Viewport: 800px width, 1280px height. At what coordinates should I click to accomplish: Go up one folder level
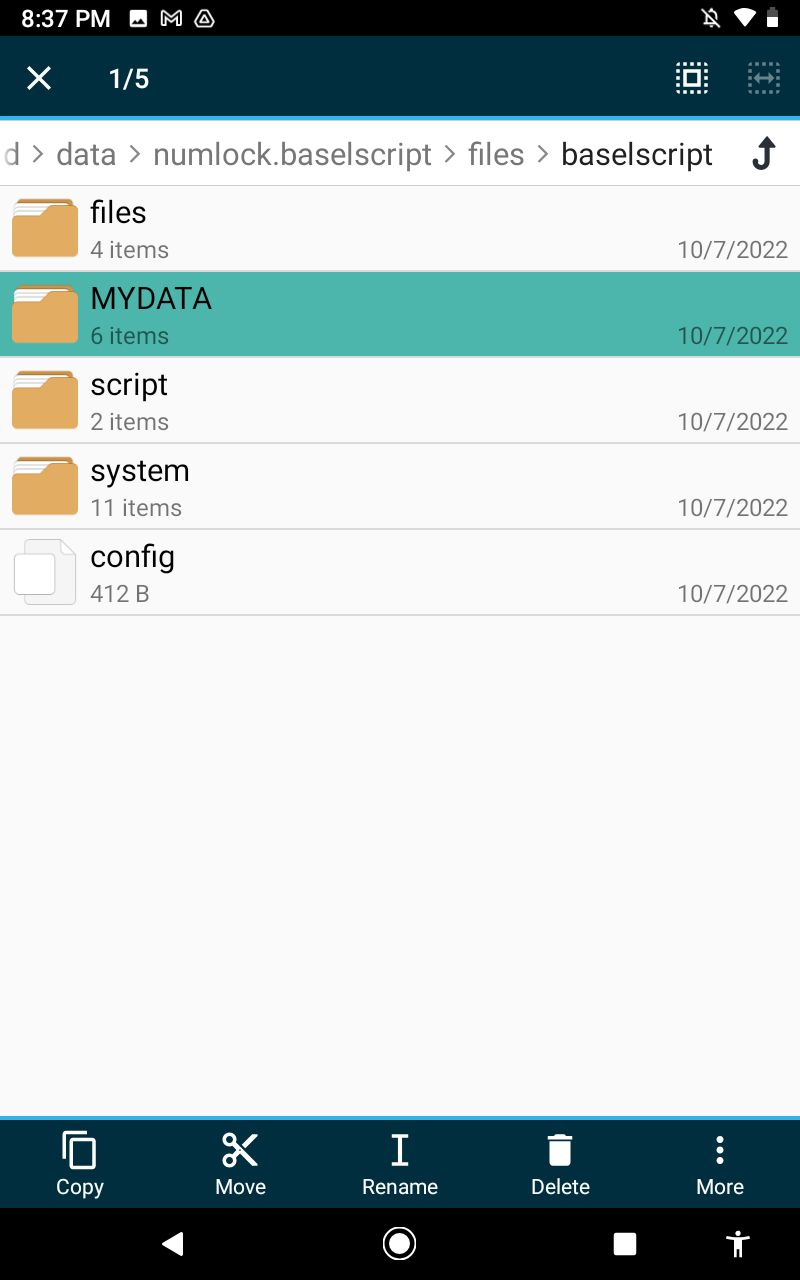[764, 154]
